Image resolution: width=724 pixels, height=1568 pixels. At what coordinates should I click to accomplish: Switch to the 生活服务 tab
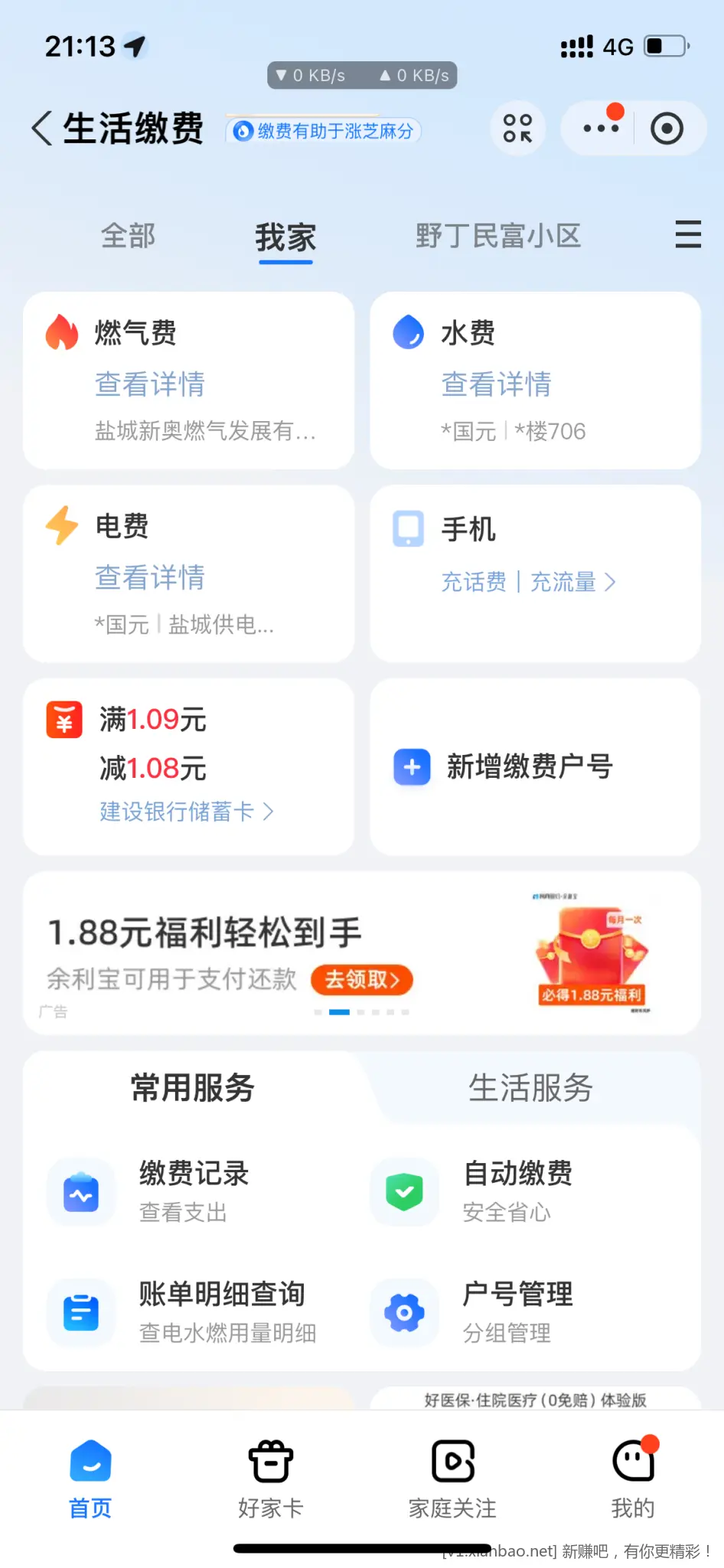pyautogui.click(x=530, y=1088)
